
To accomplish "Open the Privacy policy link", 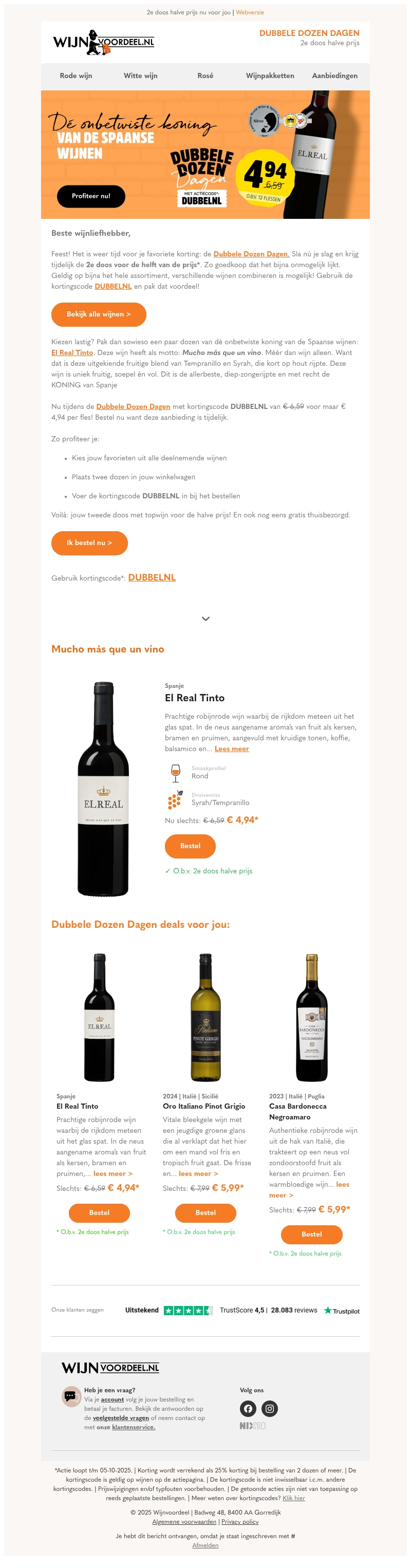I will 240,1522.
